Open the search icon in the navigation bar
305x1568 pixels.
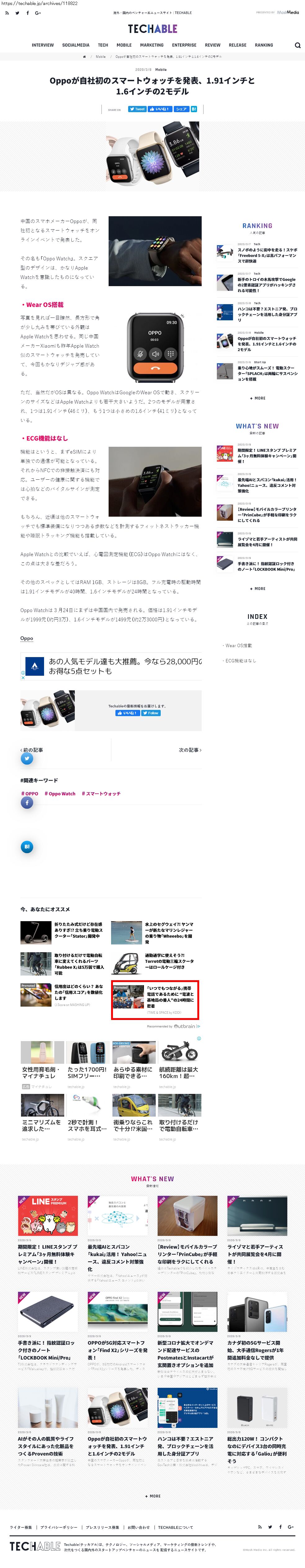coord(297,45)
